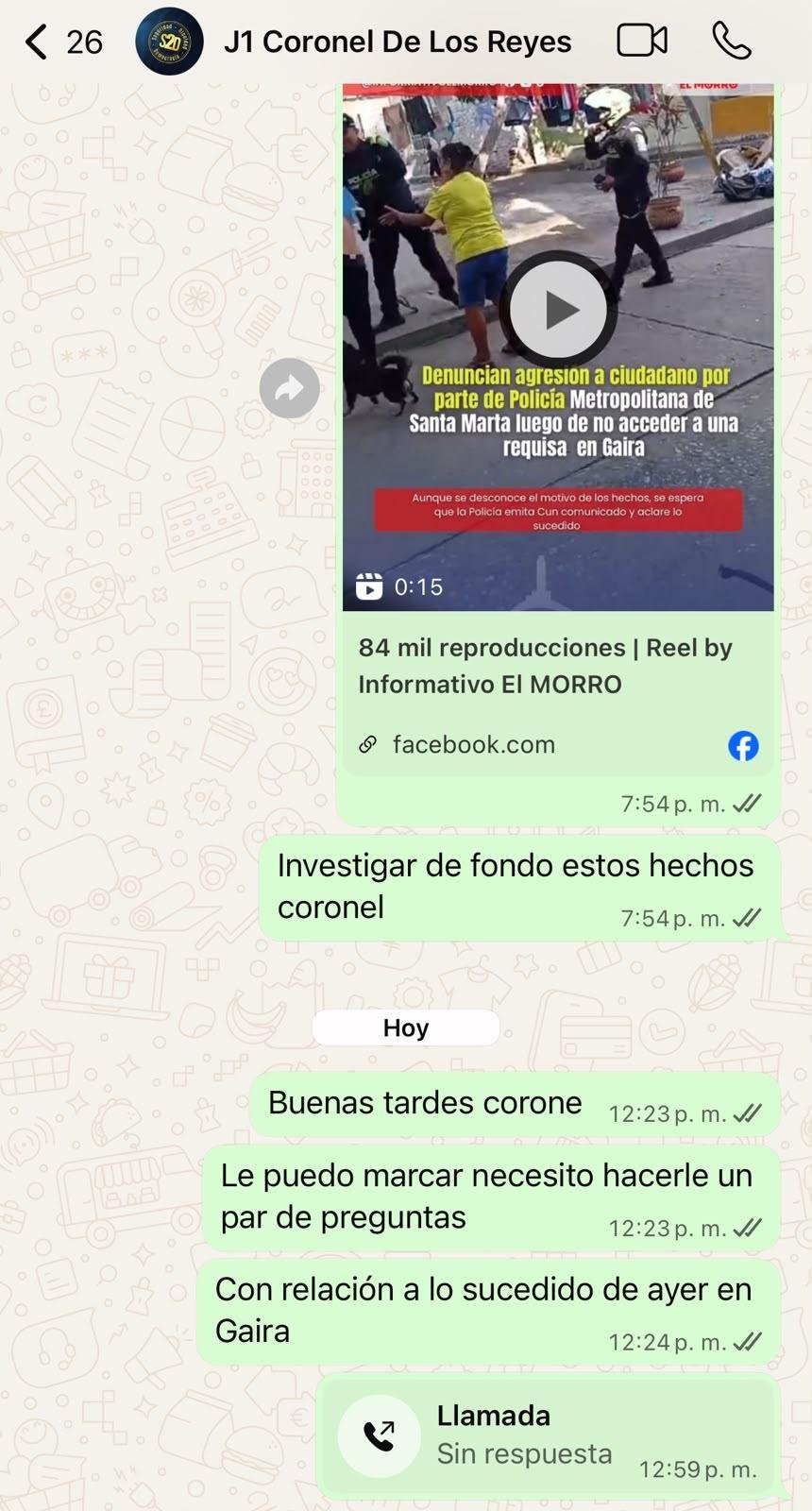Start a video call with the contact
The image size is (812, 1511).
tap(642, 41)
